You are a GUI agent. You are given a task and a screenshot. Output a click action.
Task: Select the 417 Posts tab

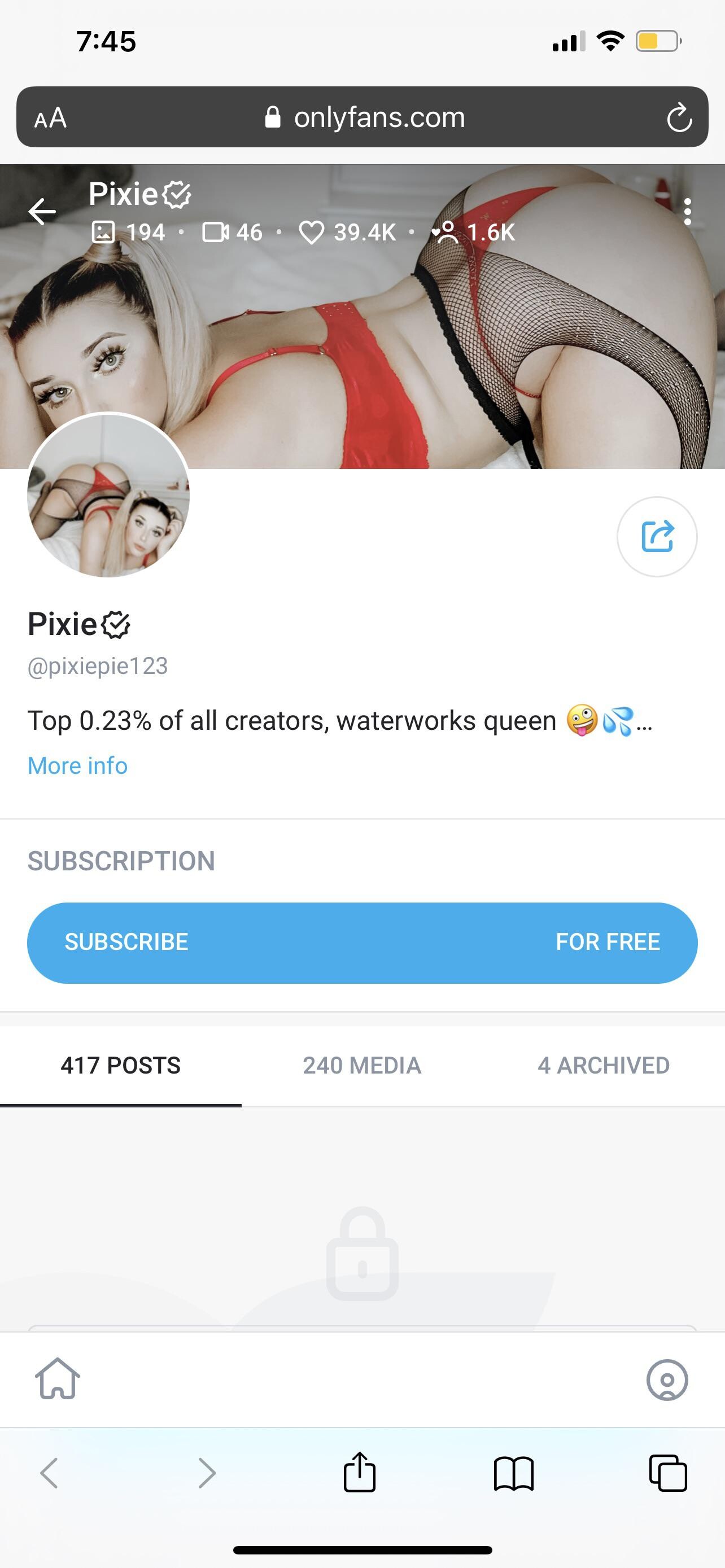[x=120, y=1065]
